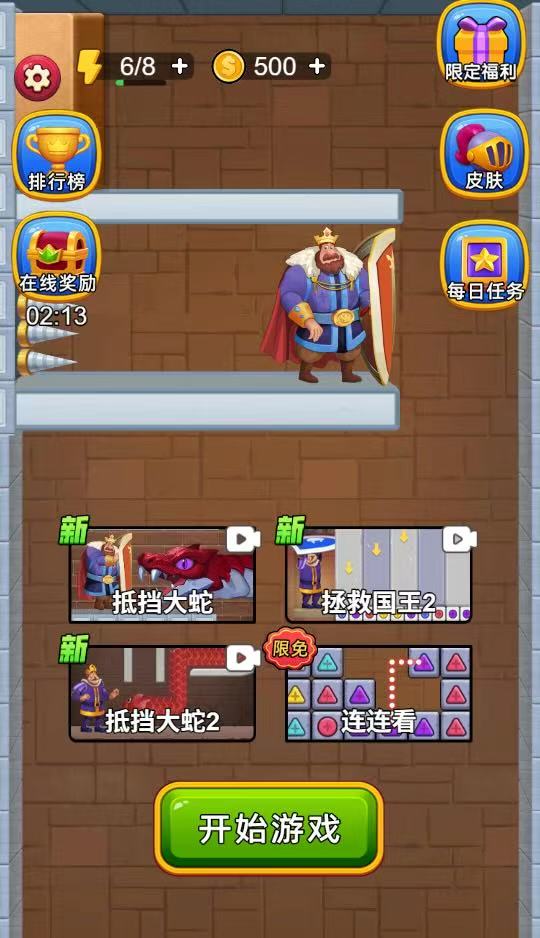Play the 抵挡大蛇2 mini game

coord(163,693)
